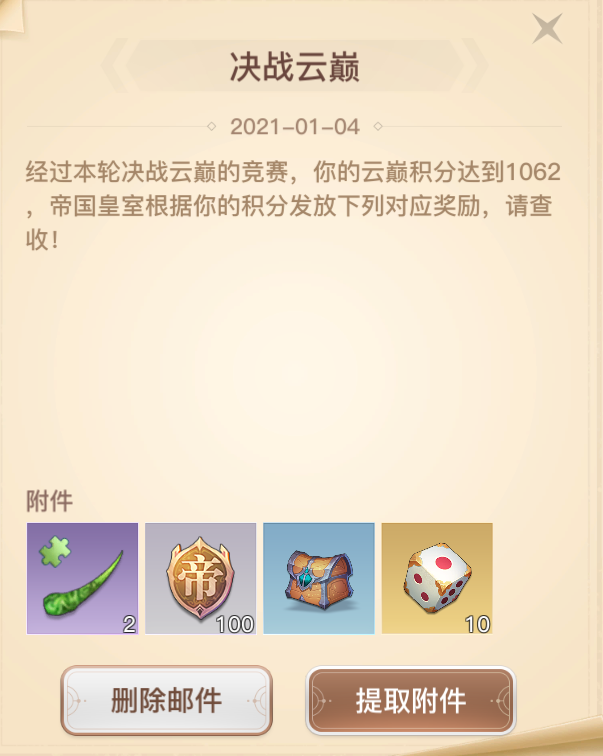View the green horn fragment attachment
Screen dimensions: 603x756
pyautogui.click(x=82, y=579)
